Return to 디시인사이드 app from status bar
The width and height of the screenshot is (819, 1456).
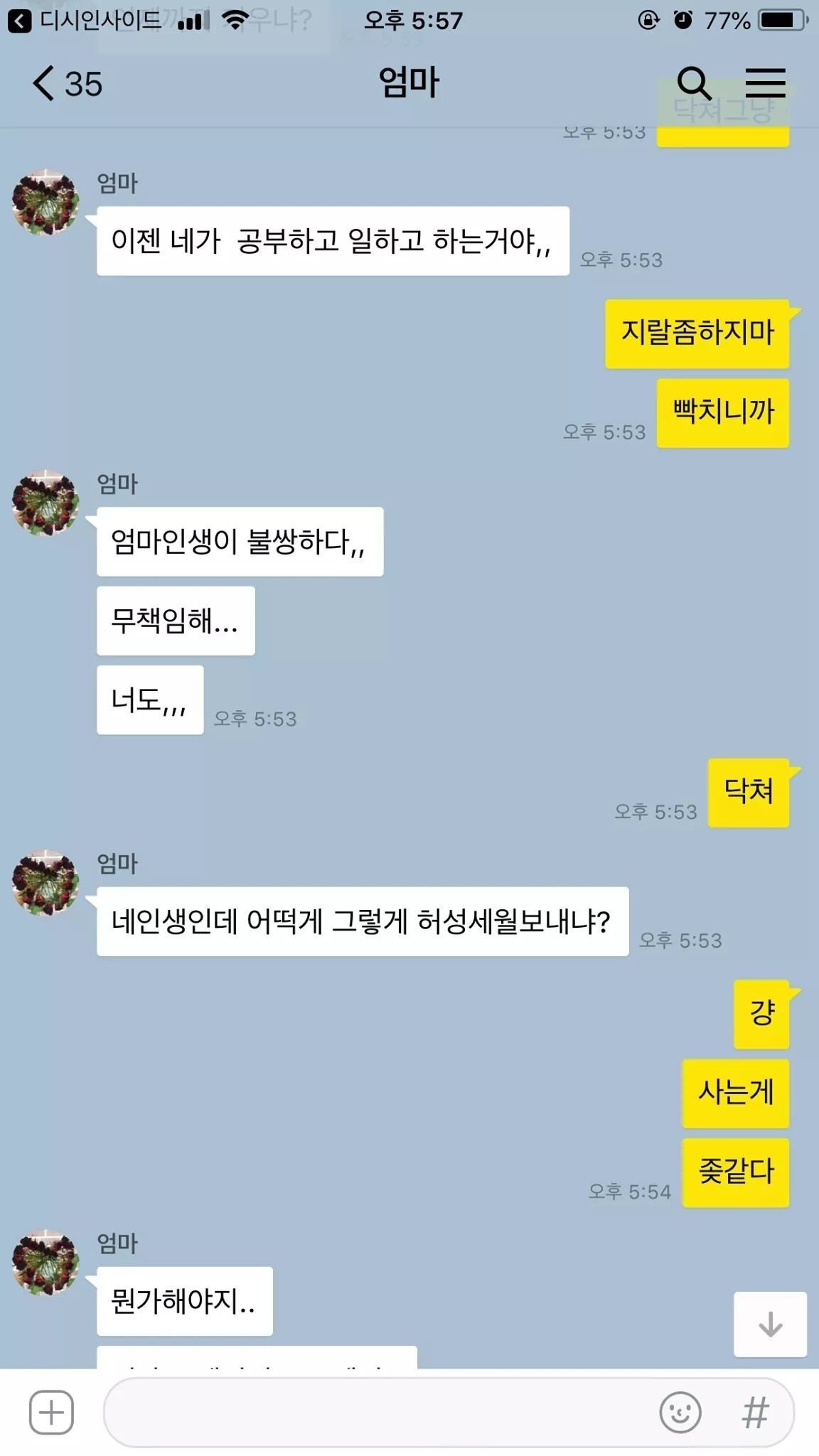(84, 21)
